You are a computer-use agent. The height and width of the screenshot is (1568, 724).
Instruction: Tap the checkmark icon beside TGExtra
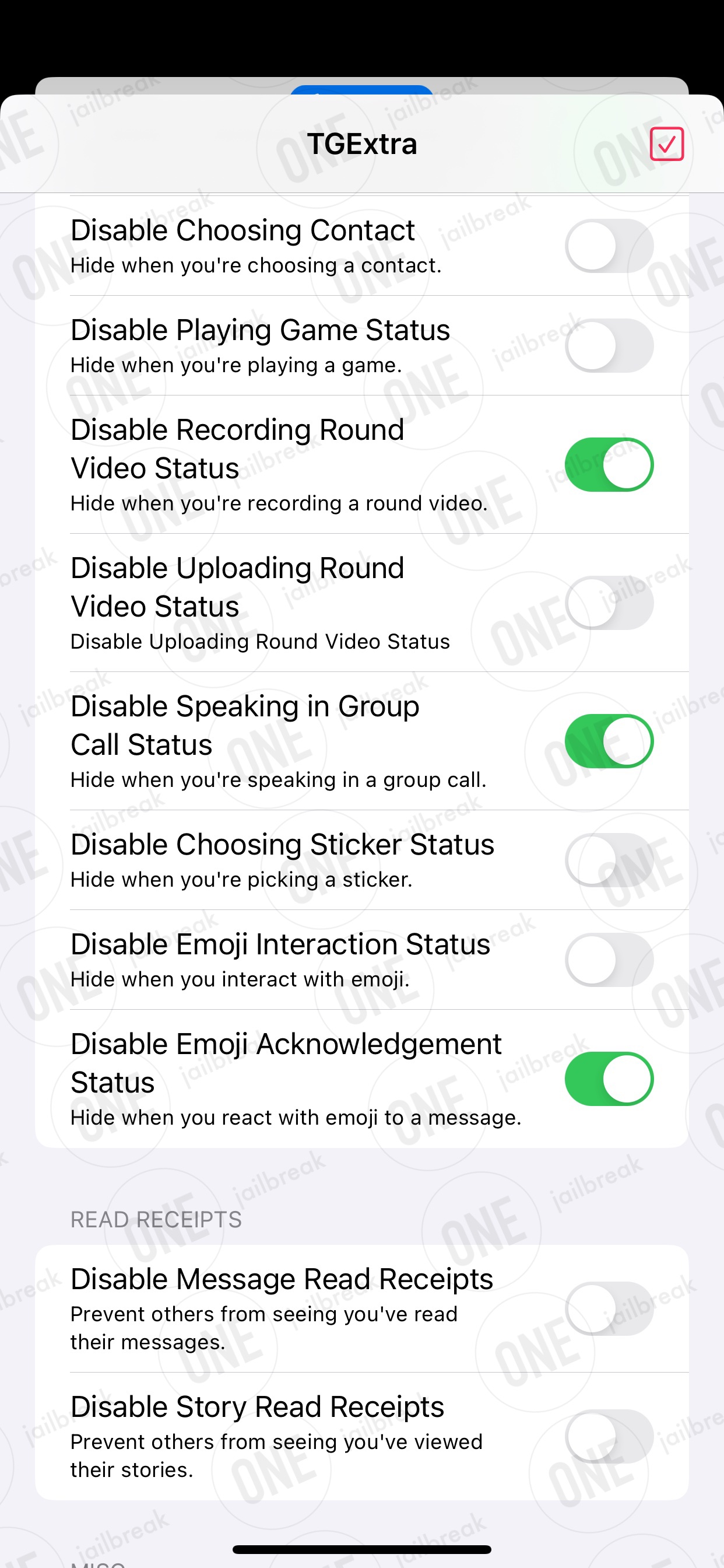coord(667,144)
